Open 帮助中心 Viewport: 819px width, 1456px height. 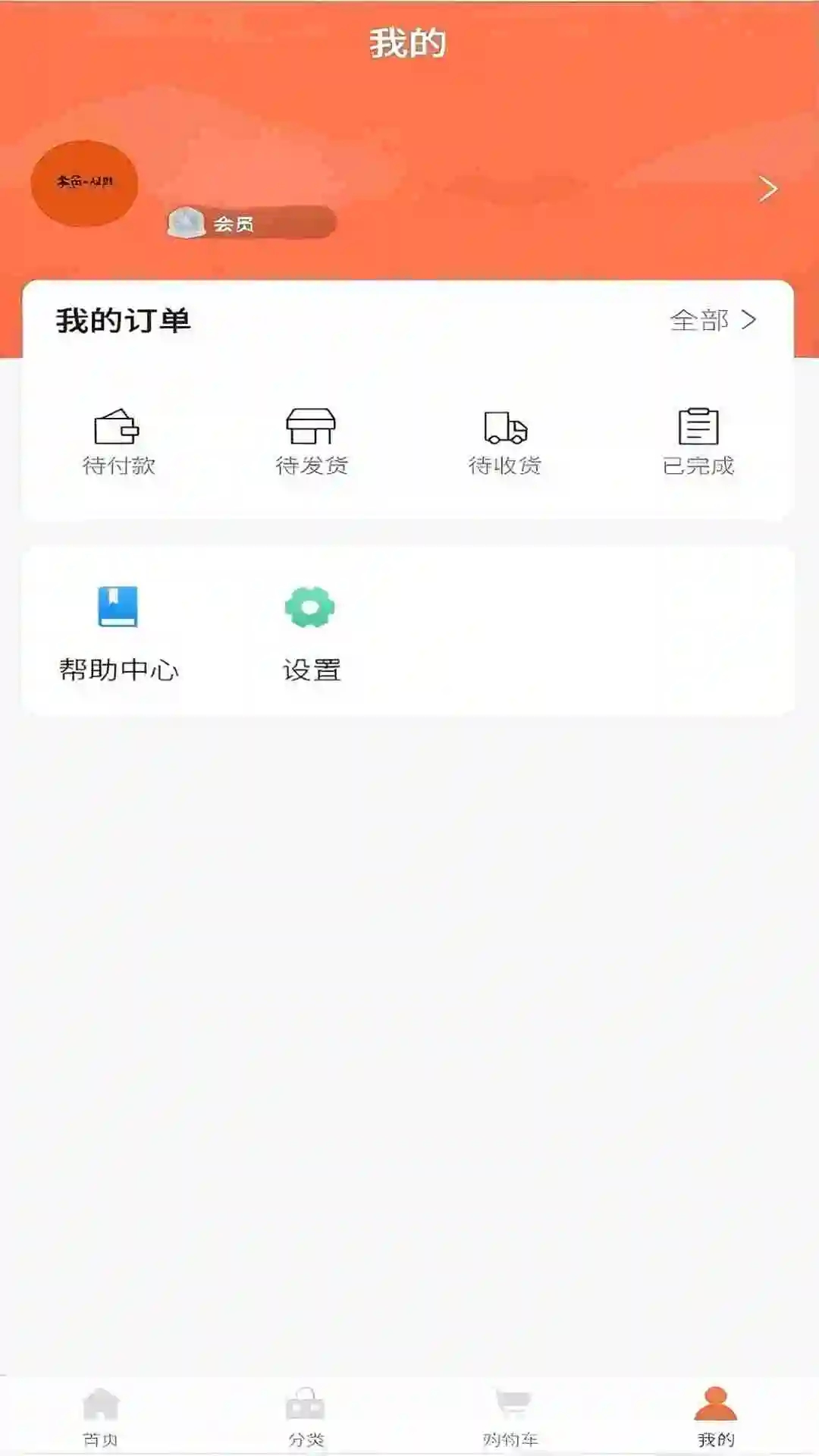coord(118,634)
